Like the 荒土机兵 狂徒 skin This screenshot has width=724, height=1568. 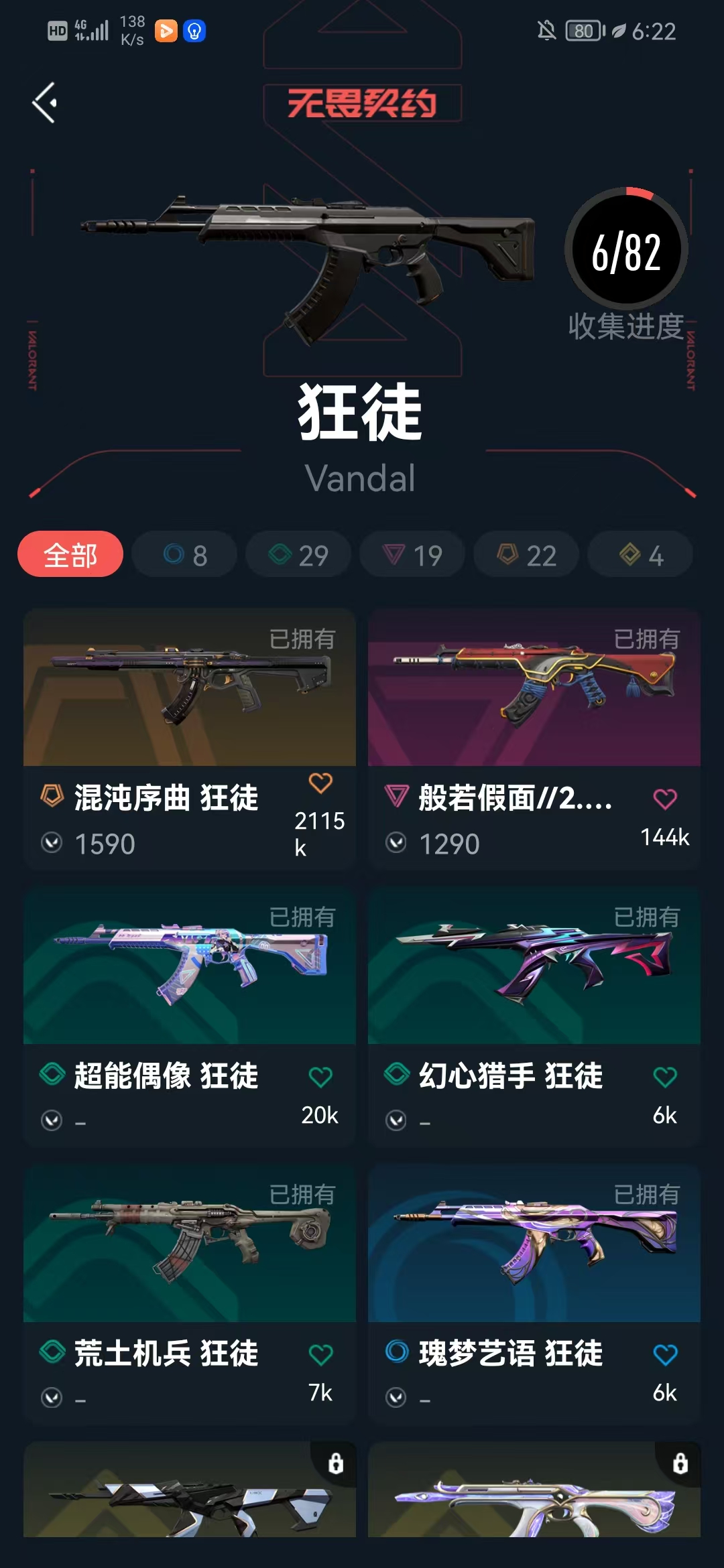320,1355
